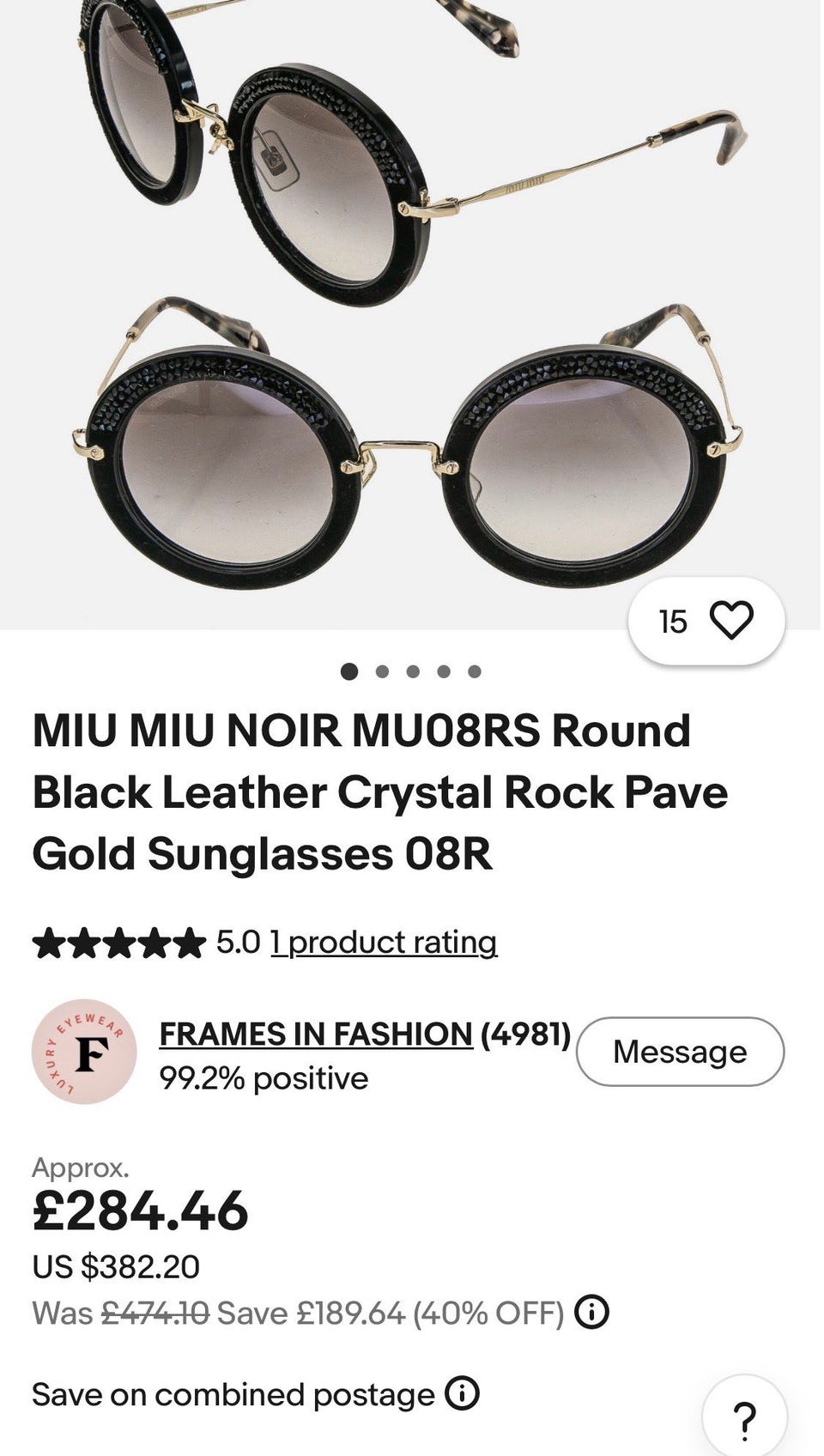
Task: Show info about the 40% OFF discount
Action: pos(591,1312)
